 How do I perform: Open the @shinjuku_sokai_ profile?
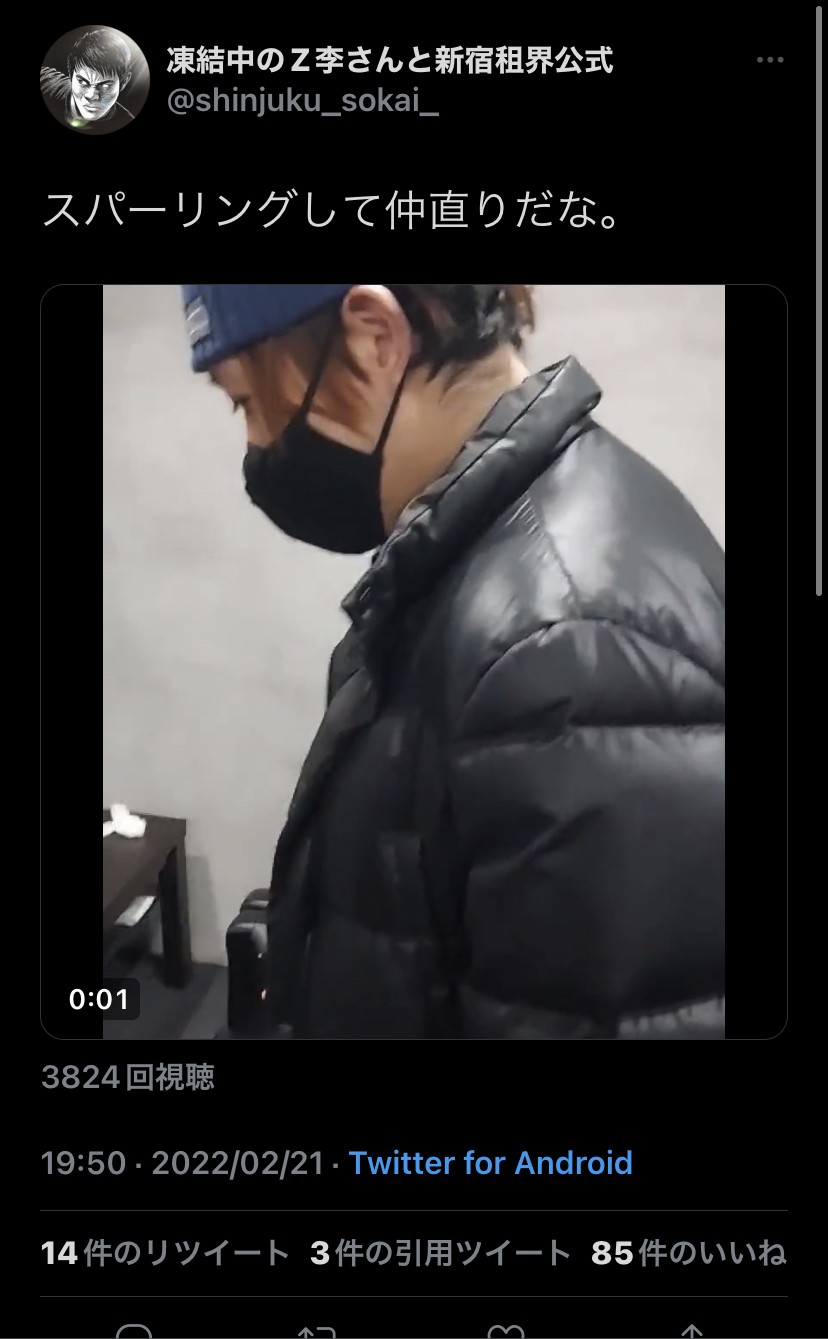coord(302,103)
